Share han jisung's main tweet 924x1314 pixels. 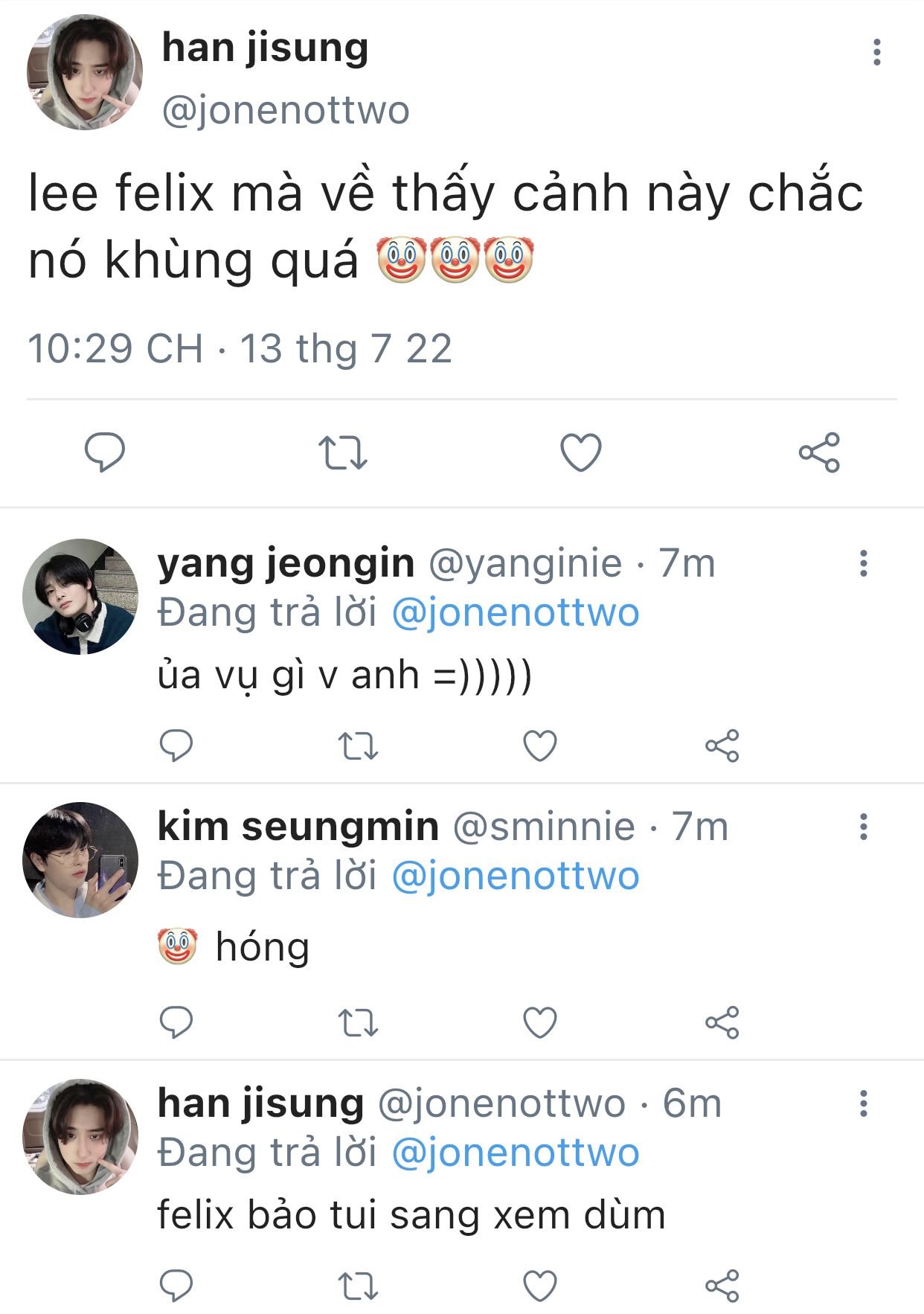pos(819,452)
